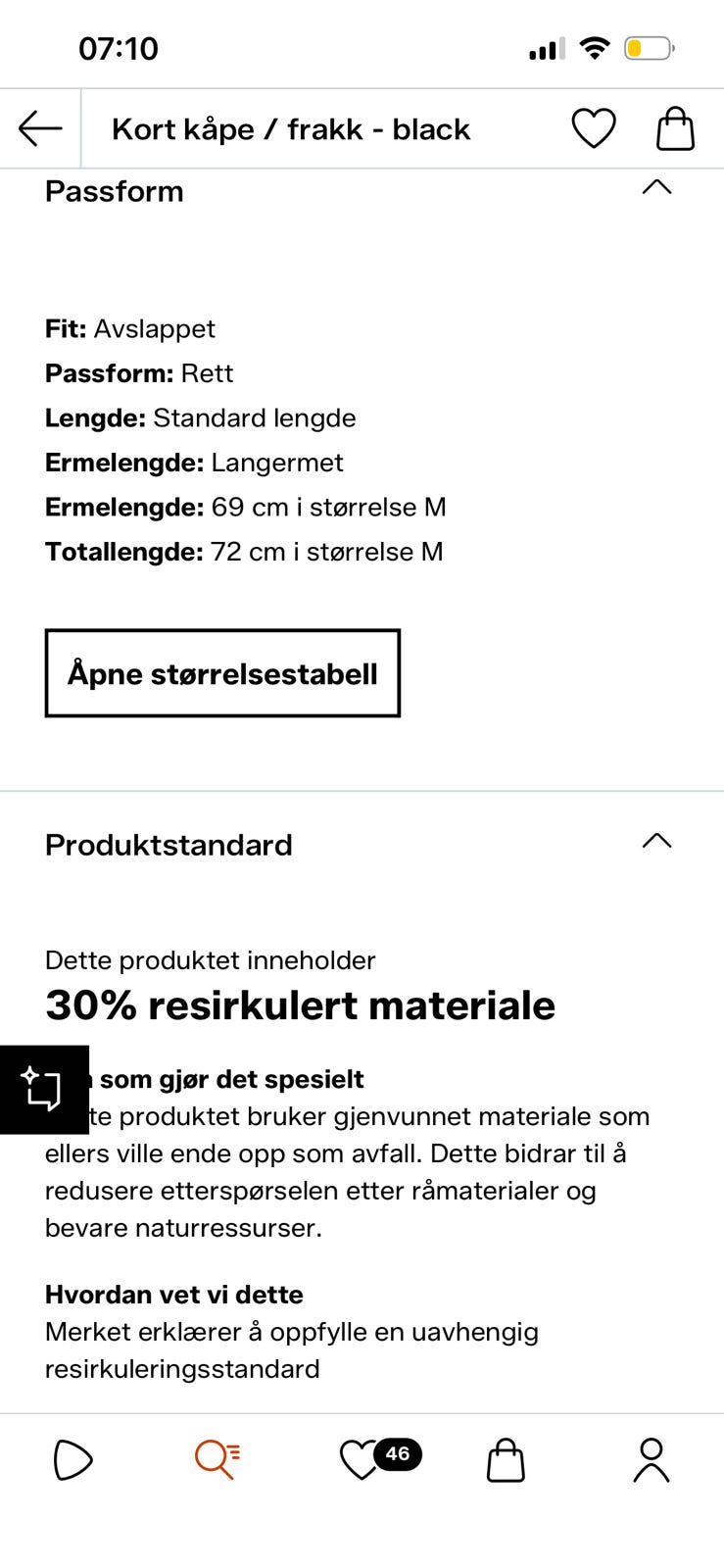
Task: Collapse the Passform section
Action: (656, 190)
